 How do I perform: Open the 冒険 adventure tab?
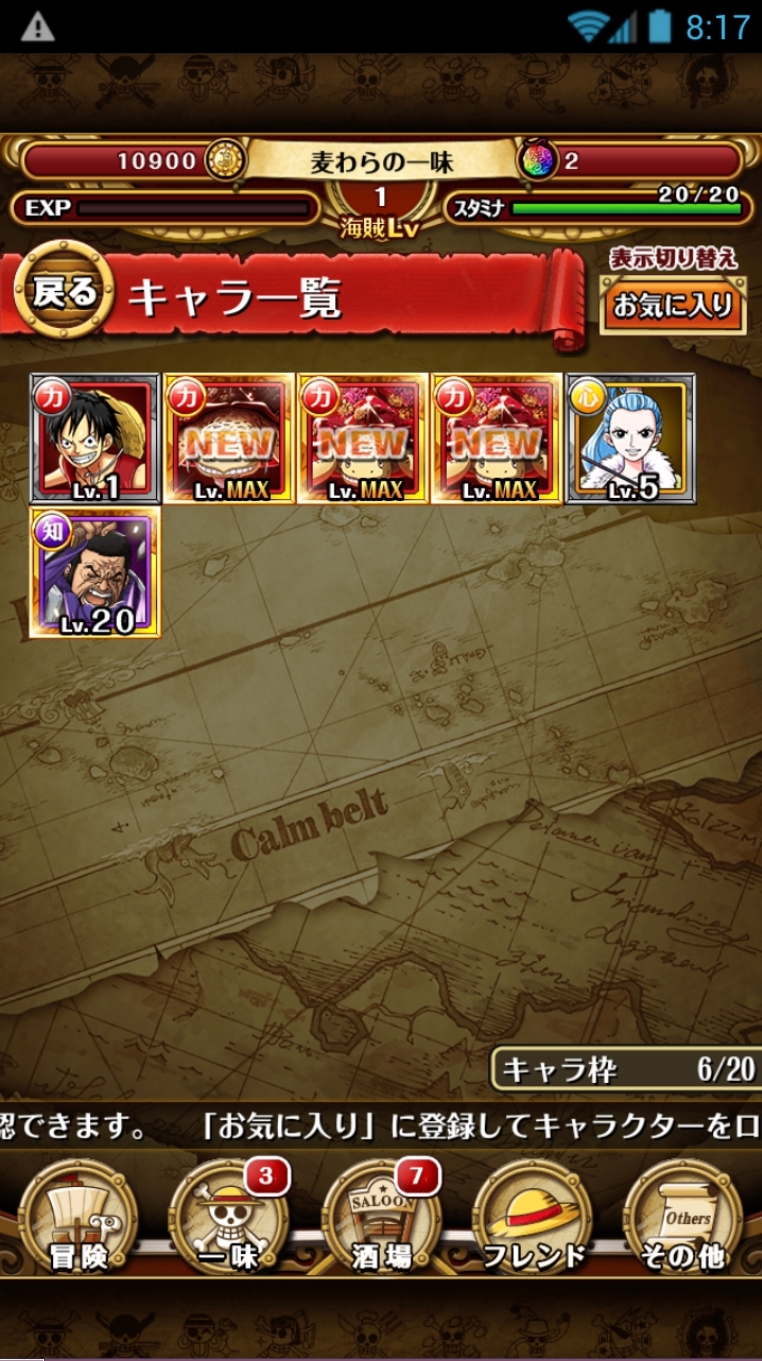(78, 1220)
